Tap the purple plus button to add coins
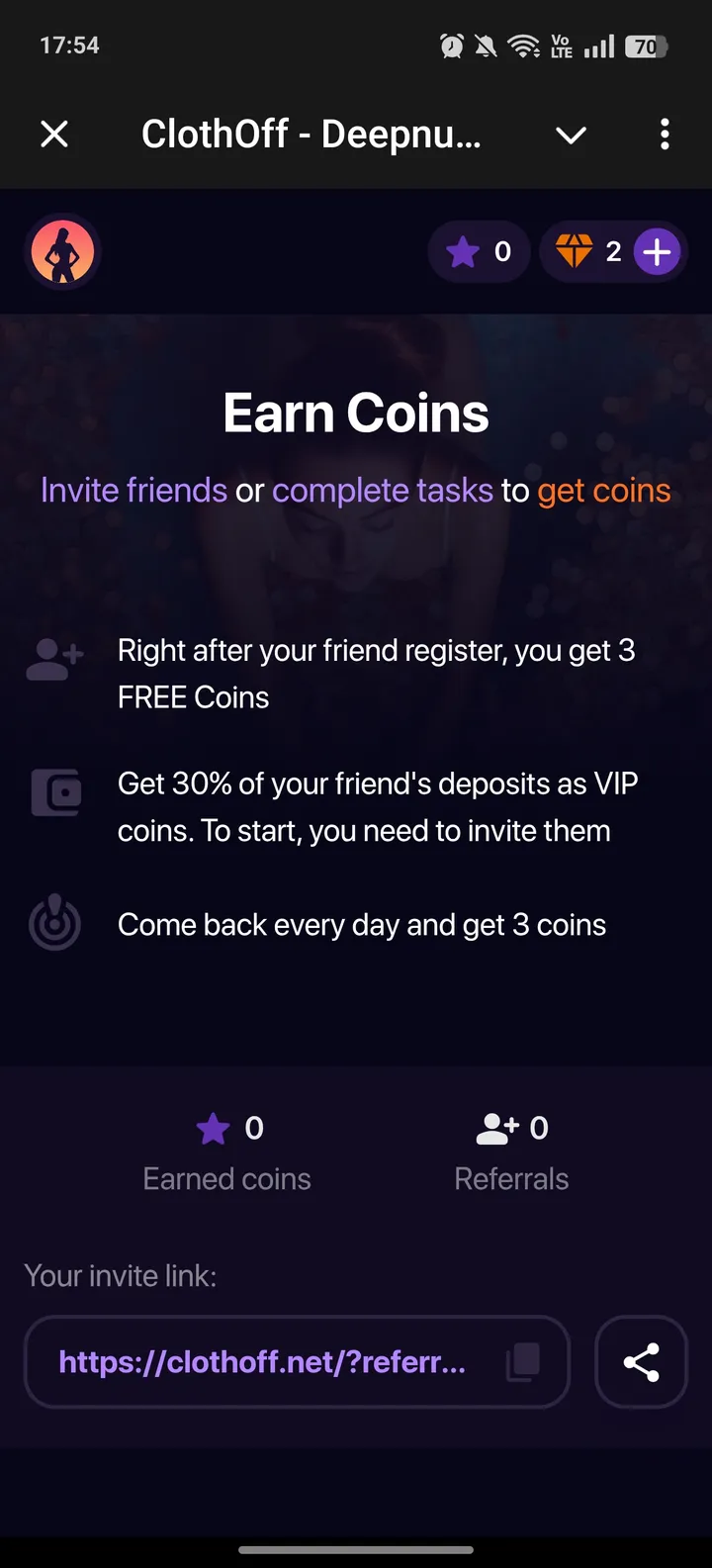 tap(657, 252)
